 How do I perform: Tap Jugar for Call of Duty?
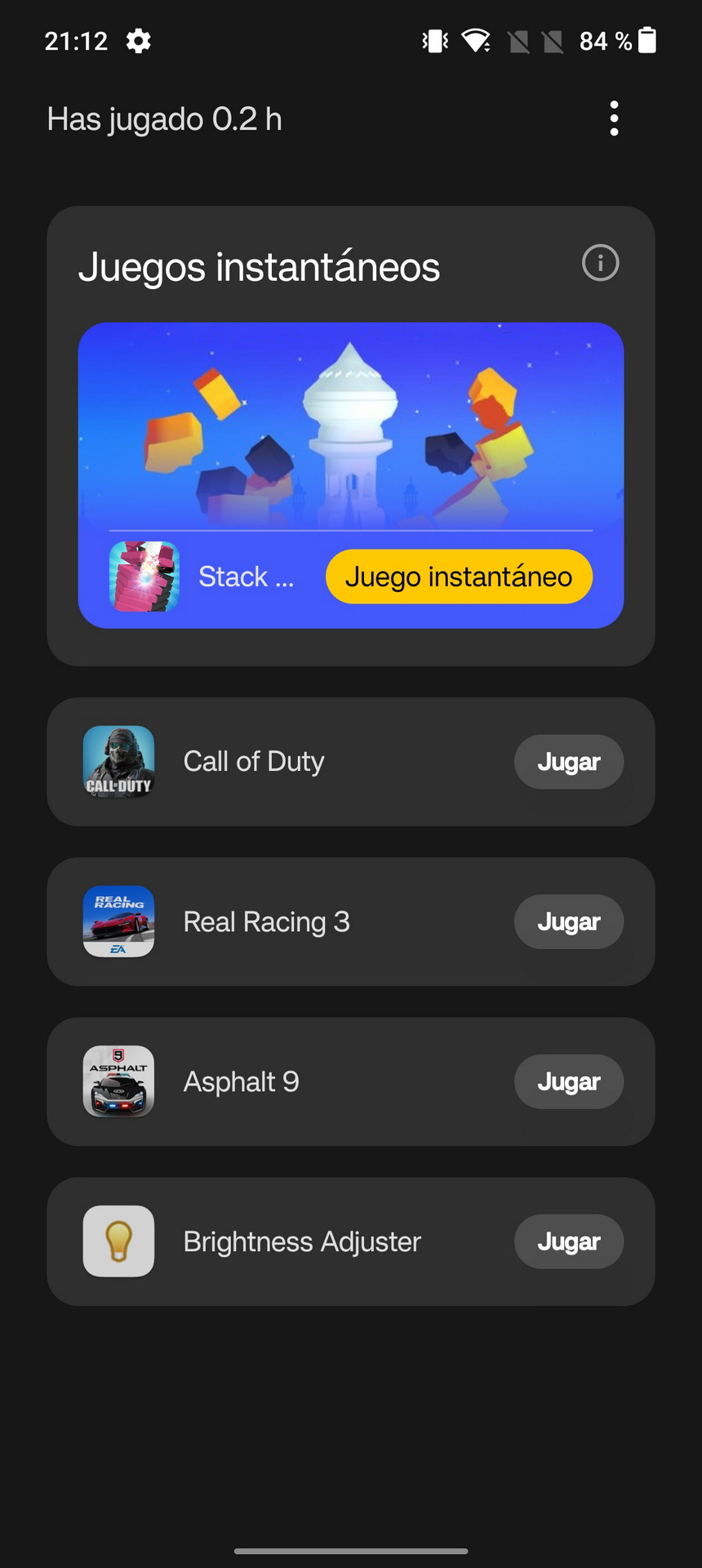point(569,762)
